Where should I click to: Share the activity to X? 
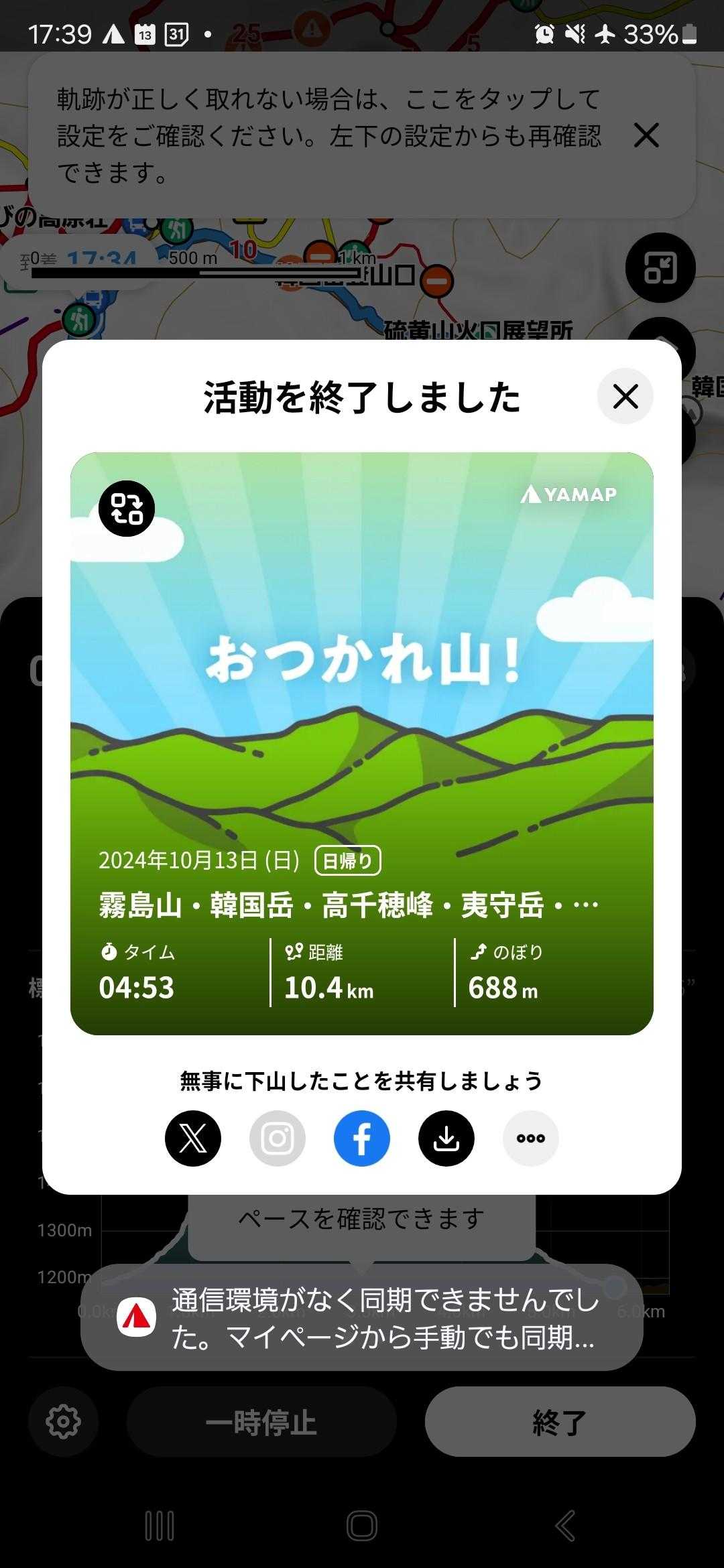pos(193,1138)
